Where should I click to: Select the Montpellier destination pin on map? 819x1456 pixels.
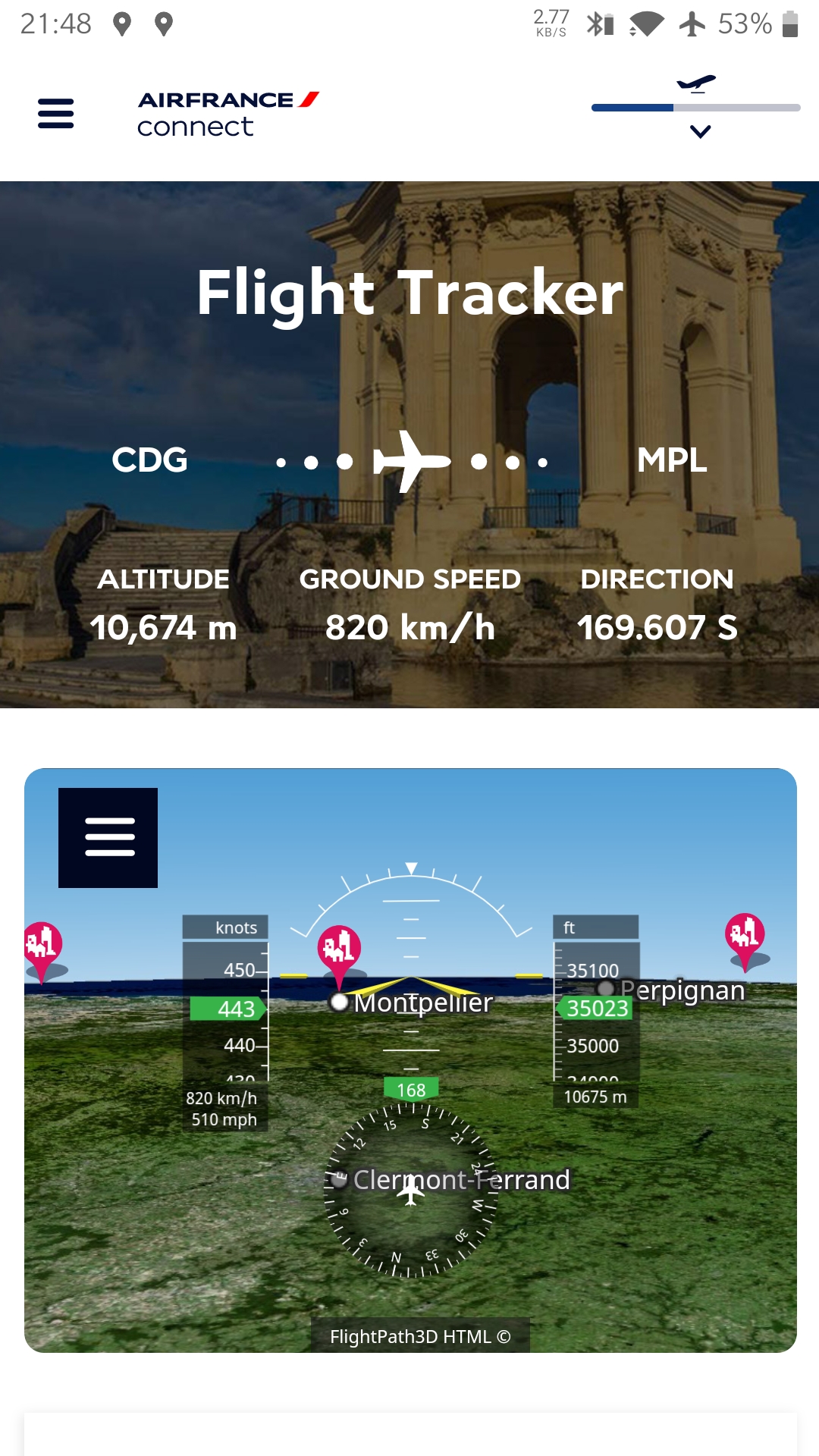tap(339, 948)
